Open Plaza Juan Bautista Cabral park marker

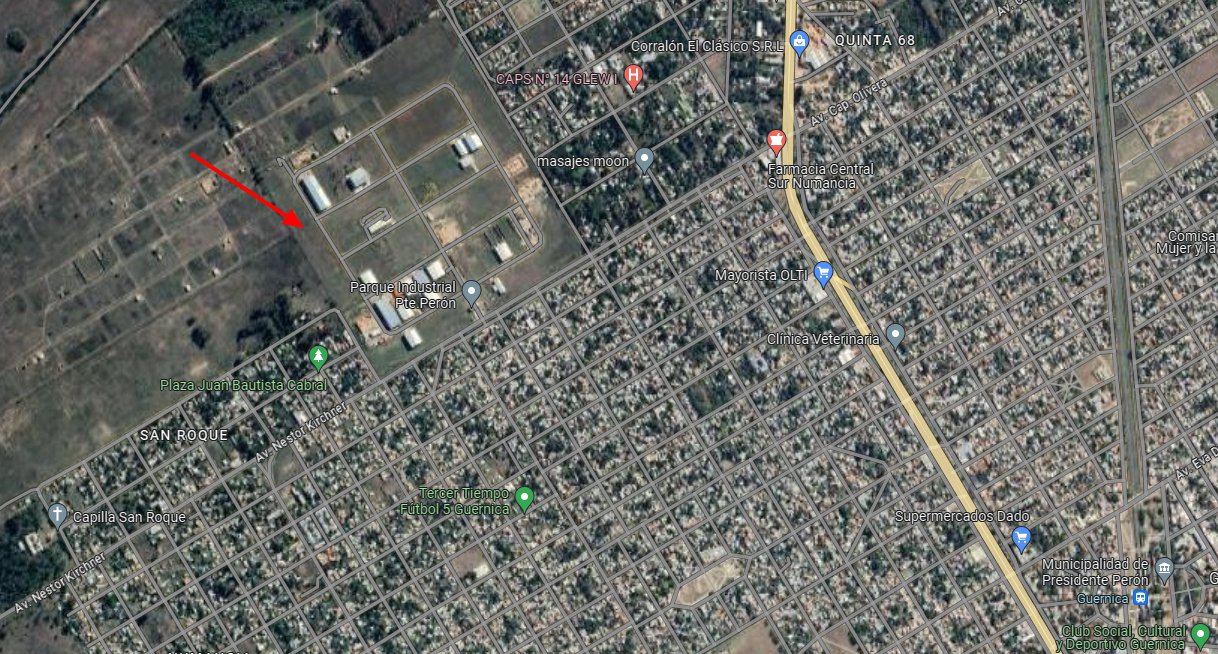[318, 356]
